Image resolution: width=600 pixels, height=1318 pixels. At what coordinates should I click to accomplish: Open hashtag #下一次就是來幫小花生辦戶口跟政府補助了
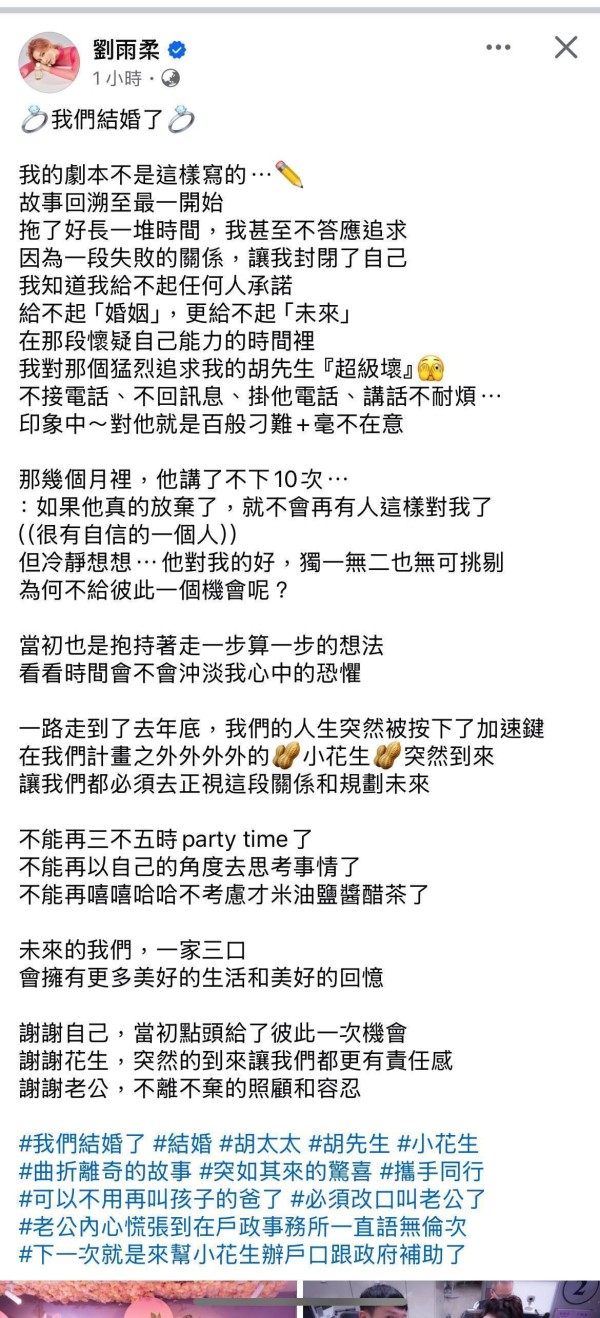243,1254
